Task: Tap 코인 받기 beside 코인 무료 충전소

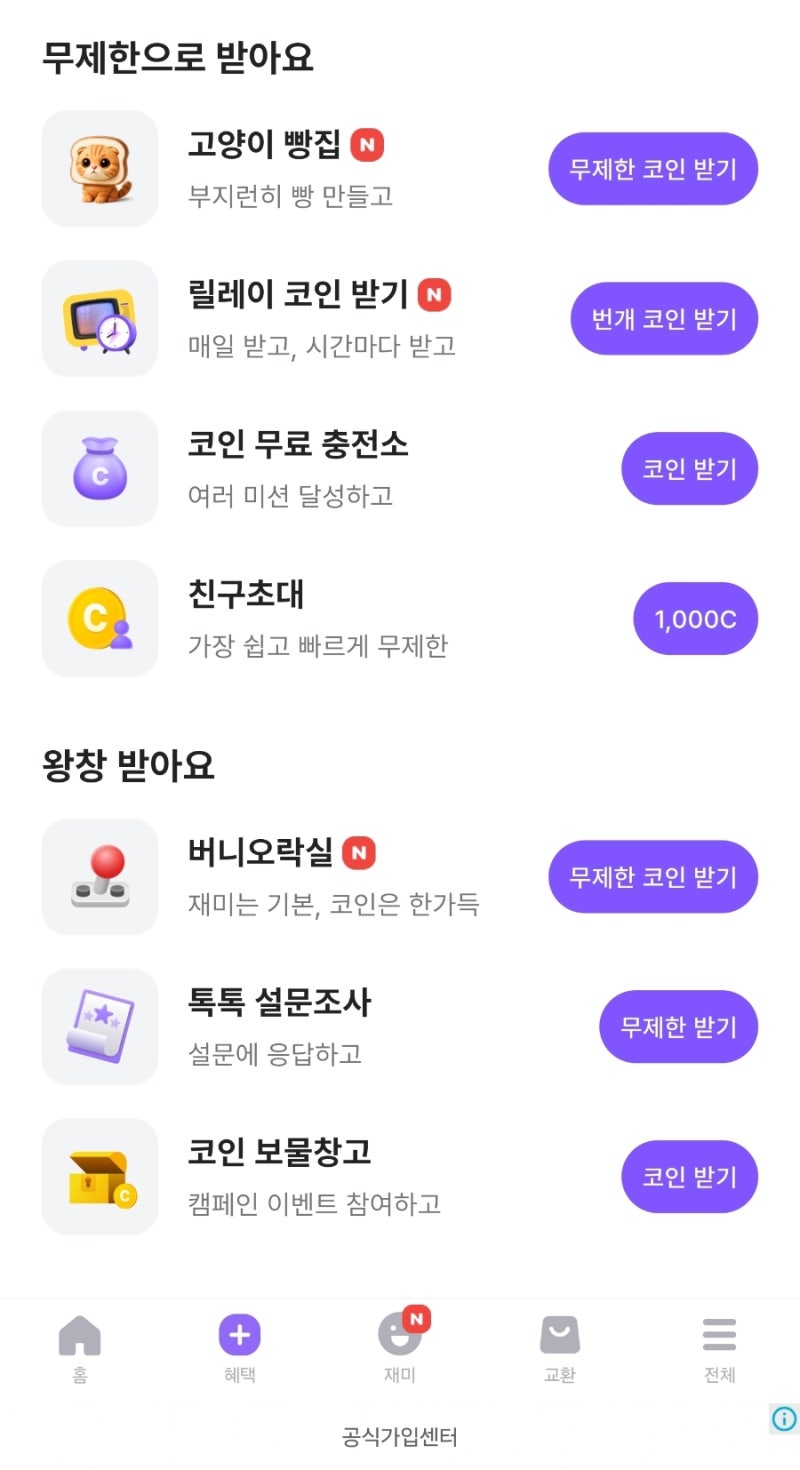Action: [x=689, y=468]
